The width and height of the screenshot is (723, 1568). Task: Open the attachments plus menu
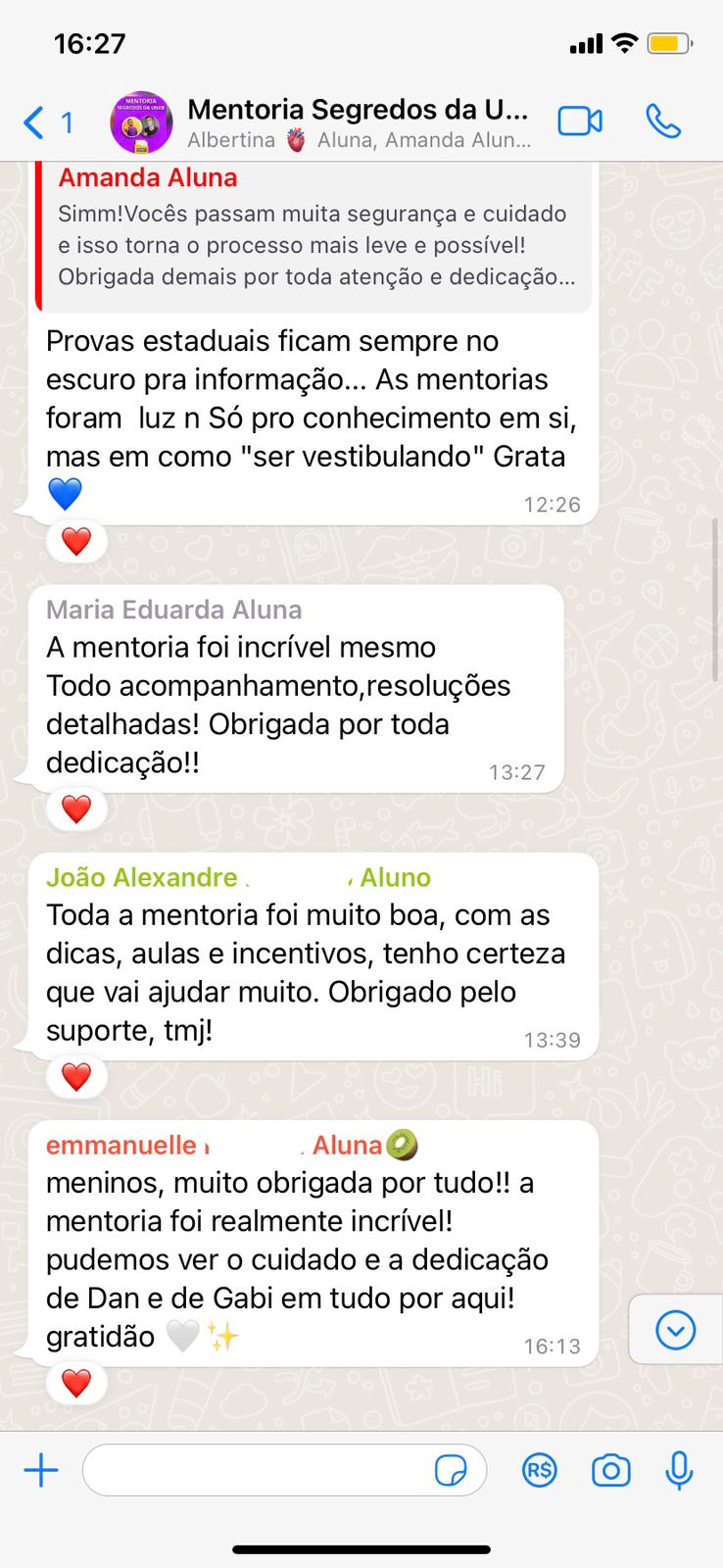pos(41,1470)
